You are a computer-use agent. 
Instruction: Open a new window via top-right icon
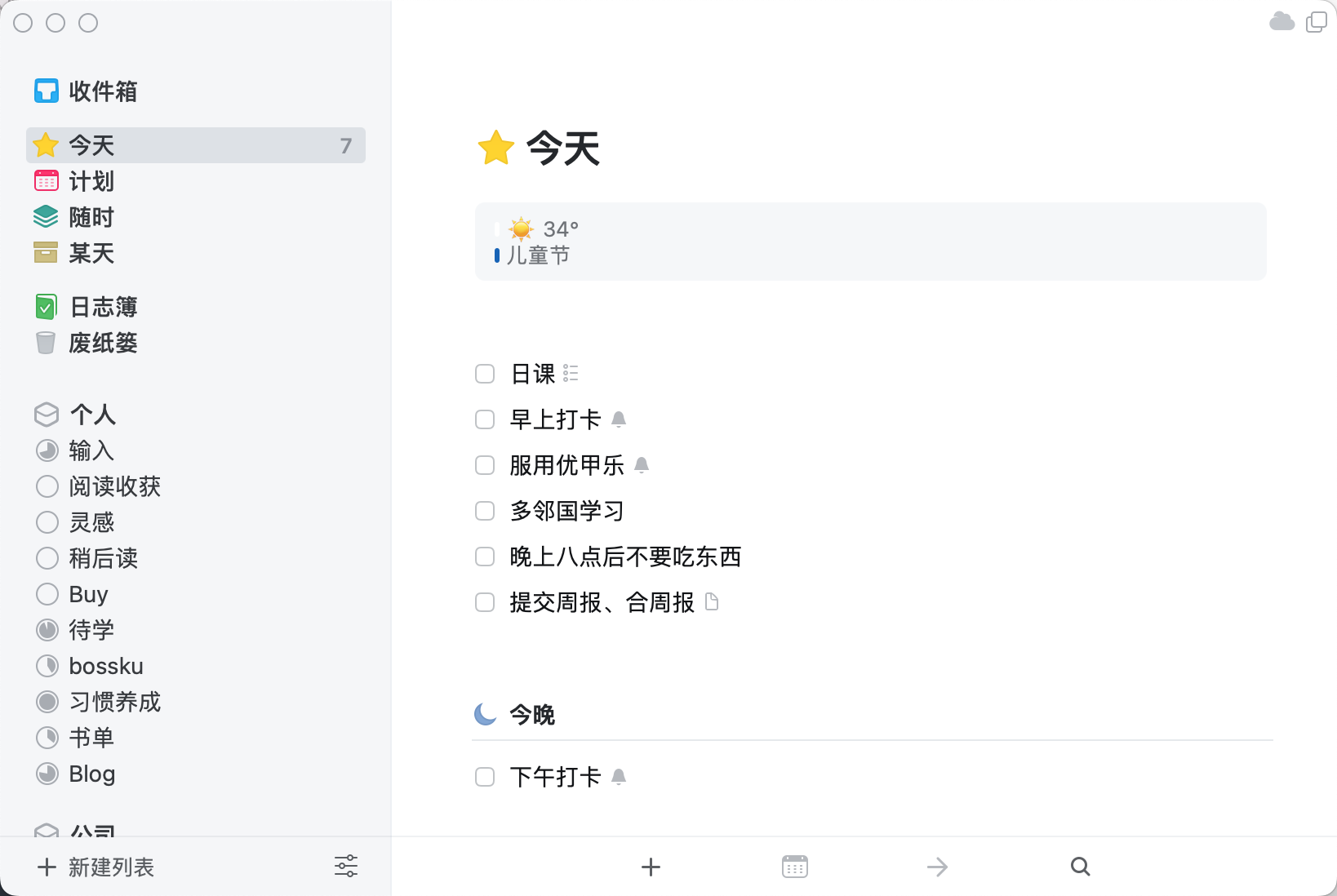[x=1316, y=22]
